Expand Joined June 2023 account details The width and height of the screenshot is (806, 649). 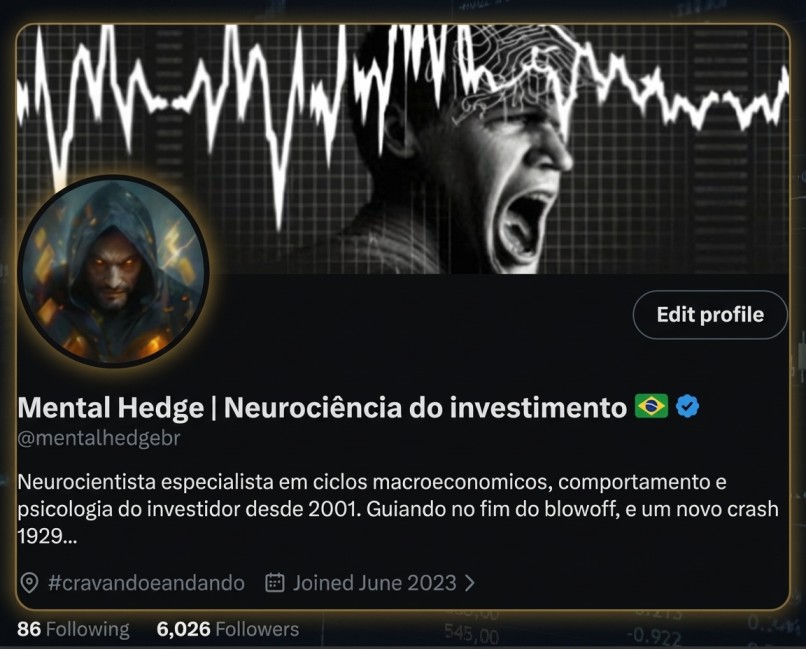point(372,582)
